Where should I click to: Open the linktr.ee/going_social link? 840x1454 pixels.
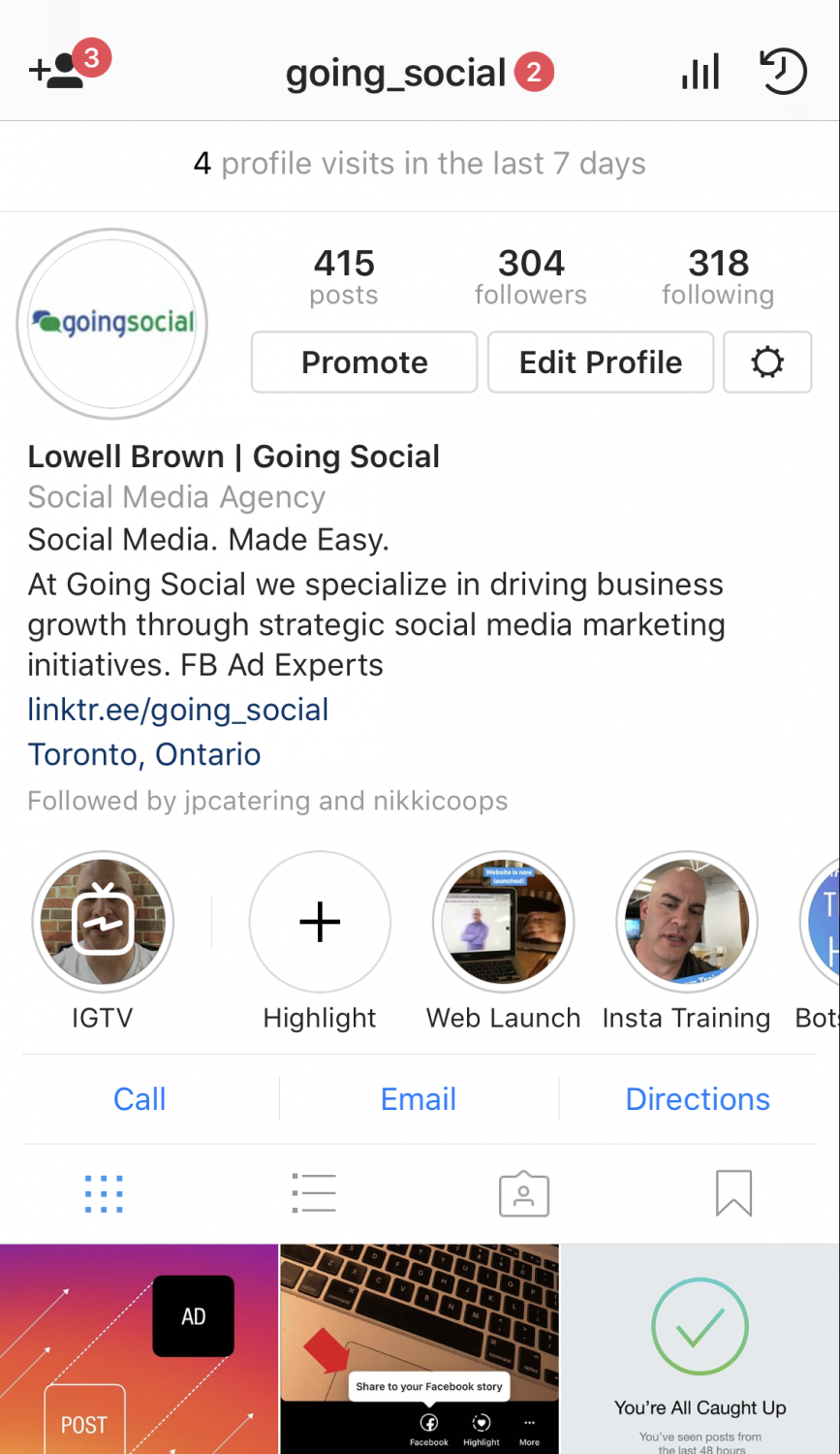pos(177,709)
